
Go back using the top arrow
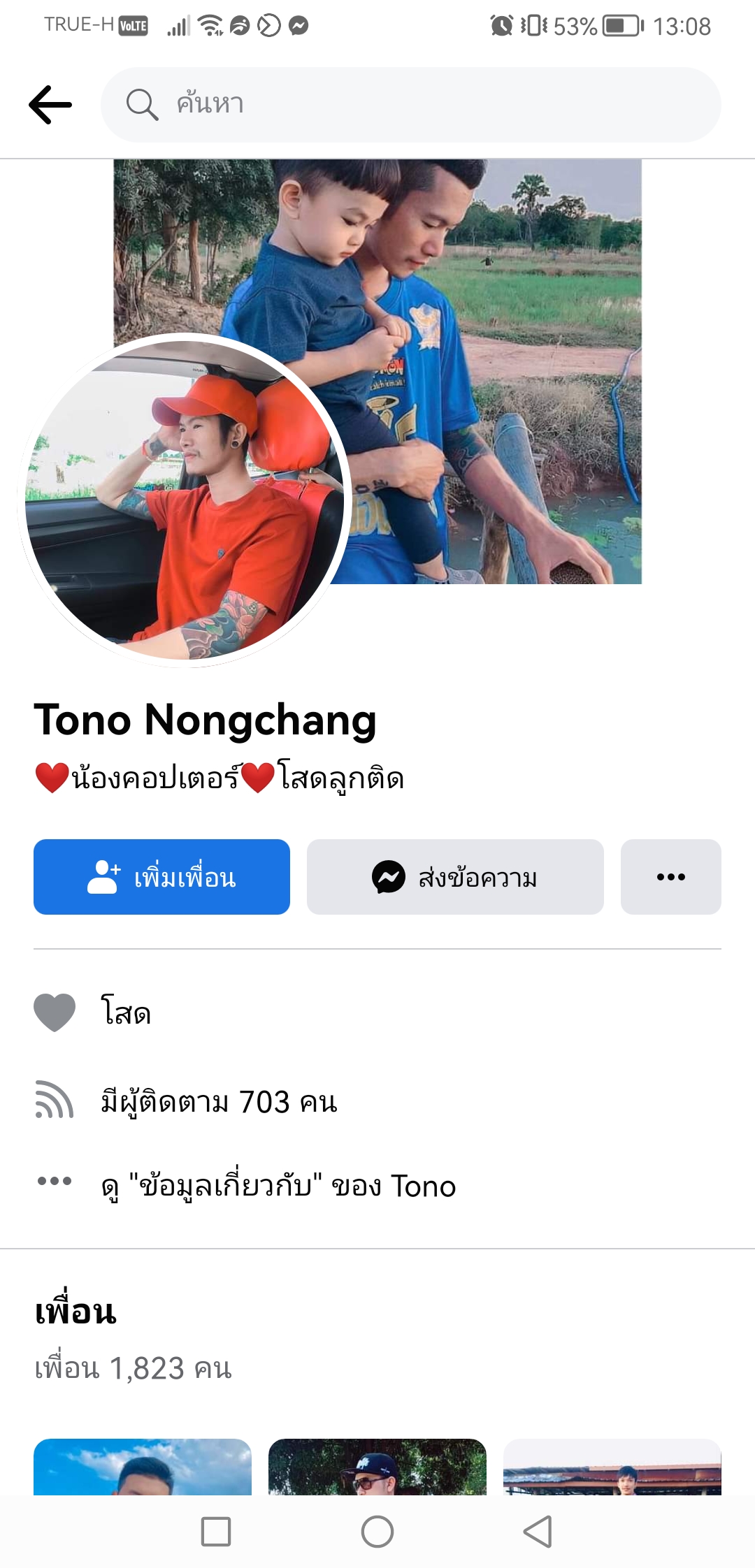50,105
